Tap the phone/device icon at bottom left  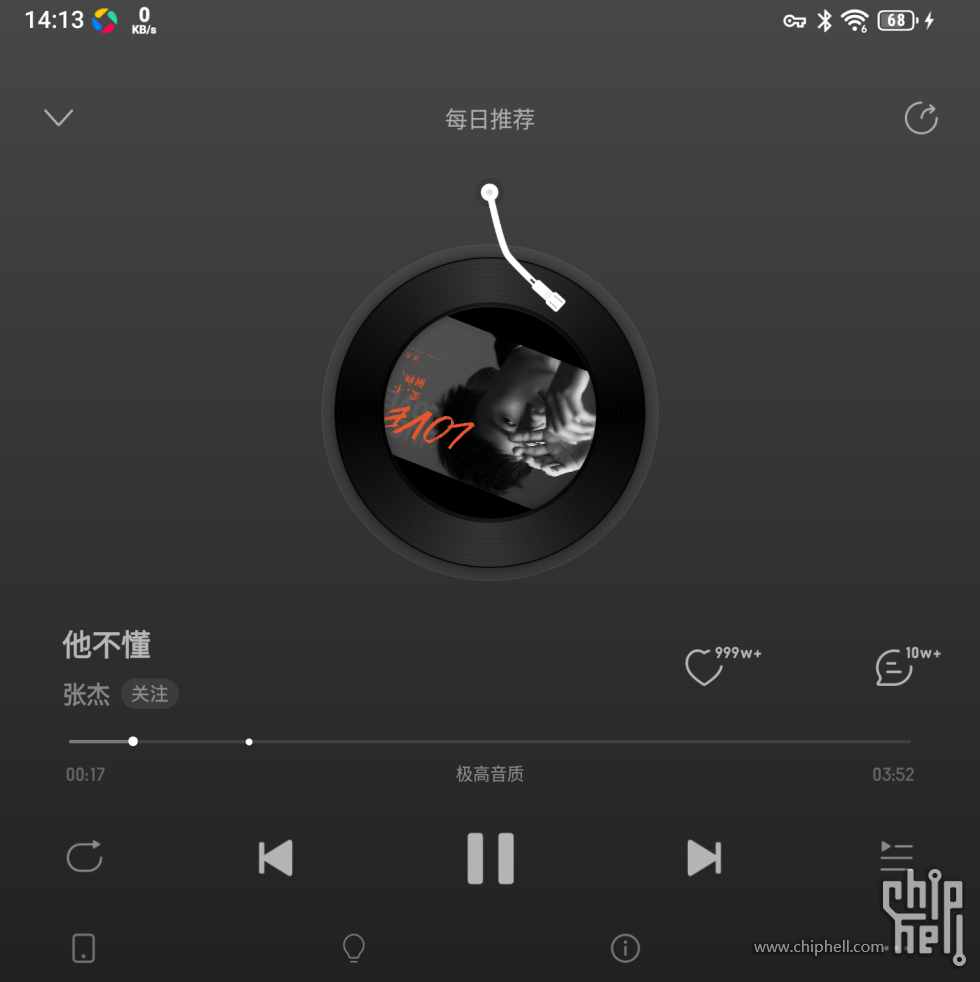83,948
